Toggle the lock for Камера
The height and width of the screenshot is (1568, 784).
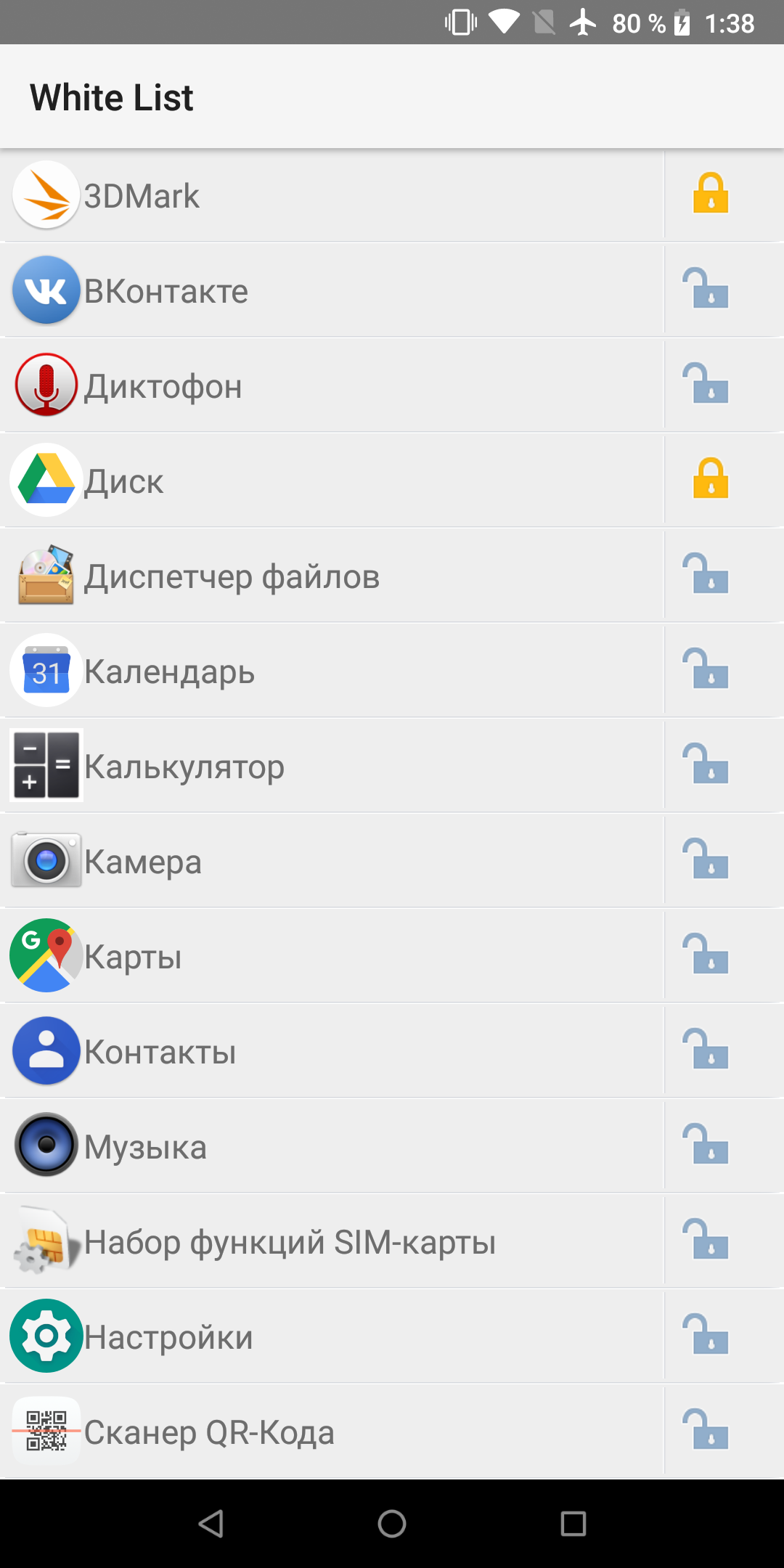coord(706,859)
